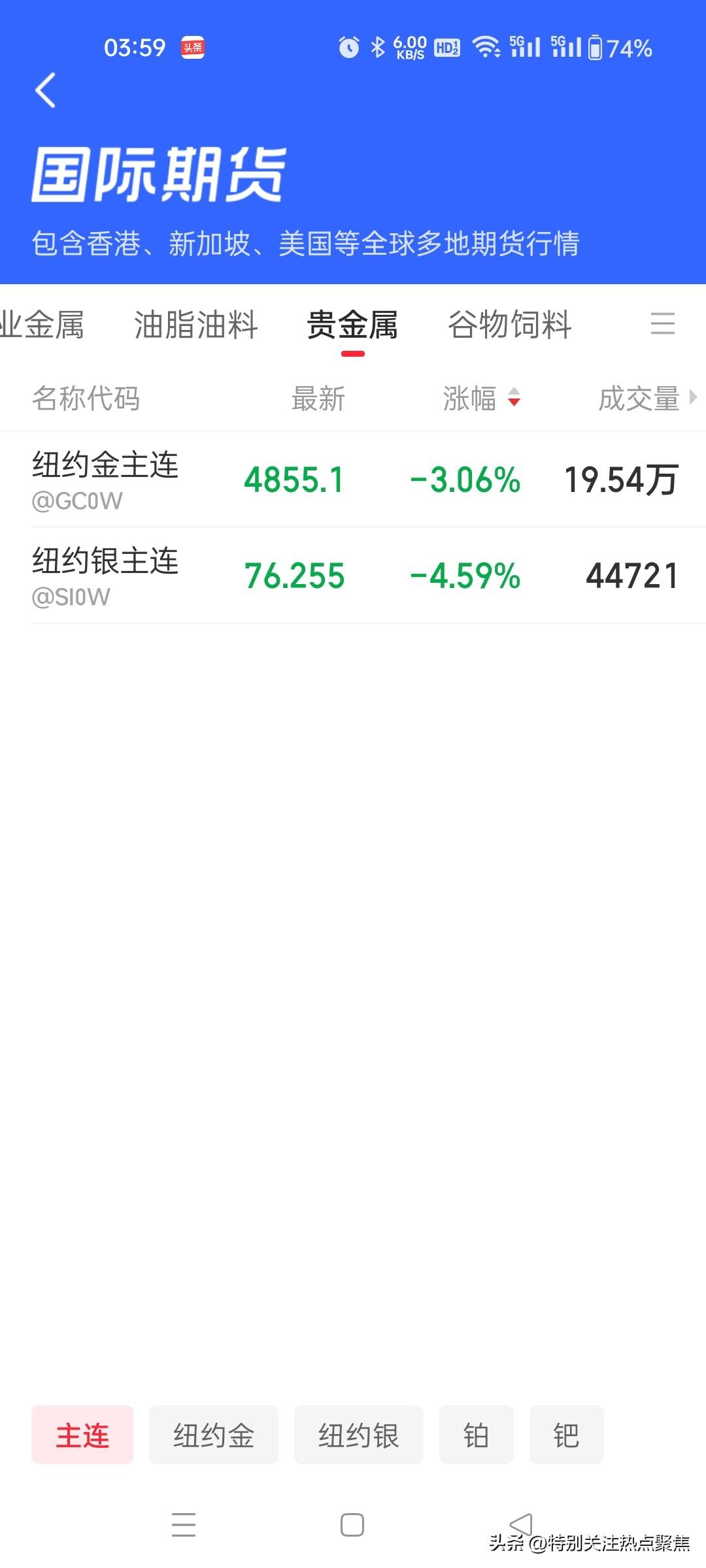Image resolution: width=706 pixels, height=1568 pixels.
Task: Go to the system home screen
Action: [352, 1525]
